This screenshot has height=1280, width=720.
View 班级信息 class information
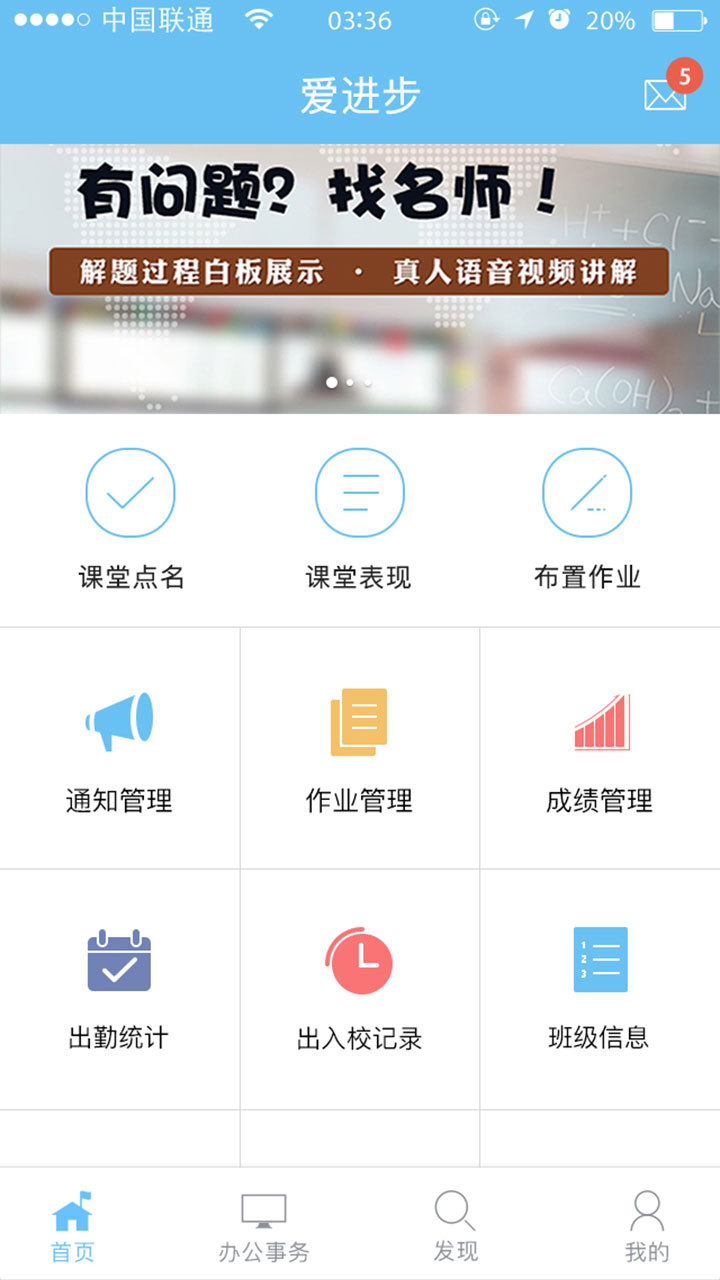coord(600,988)
